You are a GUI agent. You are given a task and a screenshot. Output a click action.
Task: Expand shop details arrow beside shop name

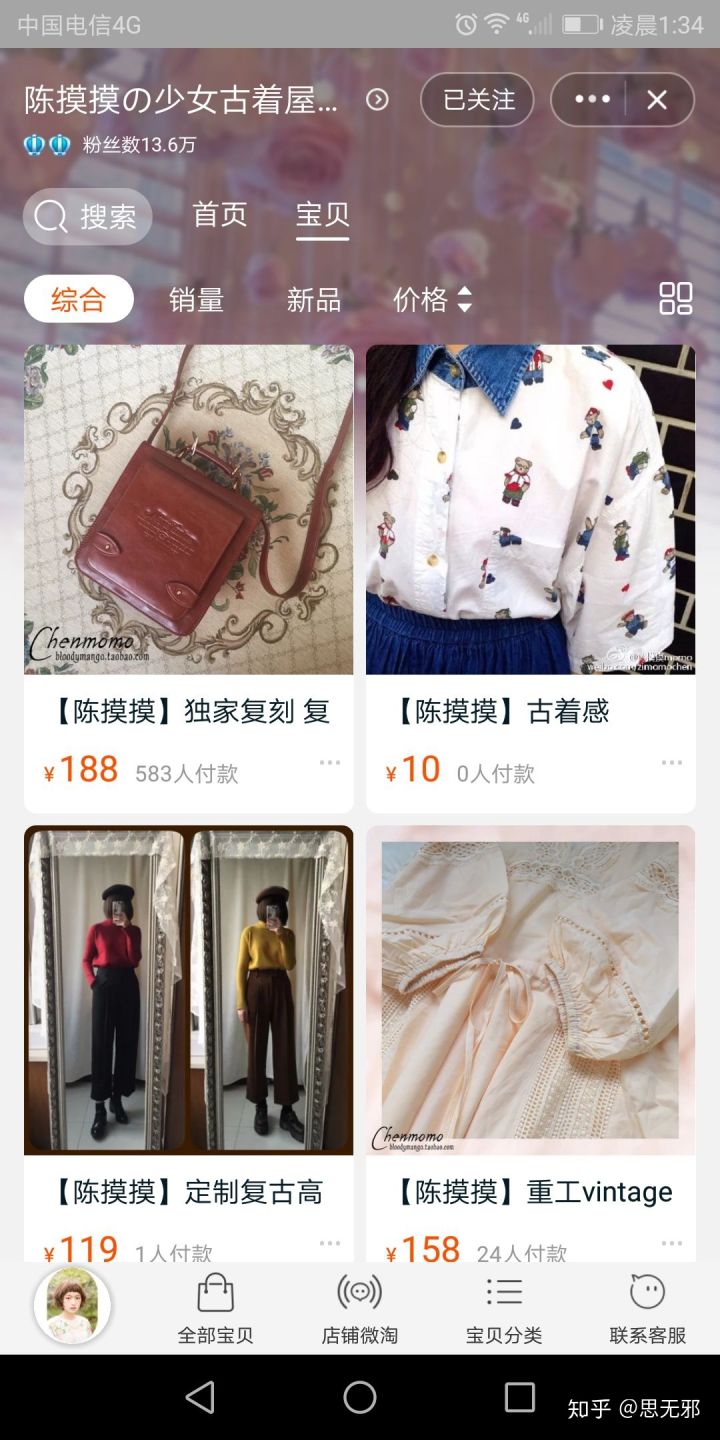pos(377,100)
